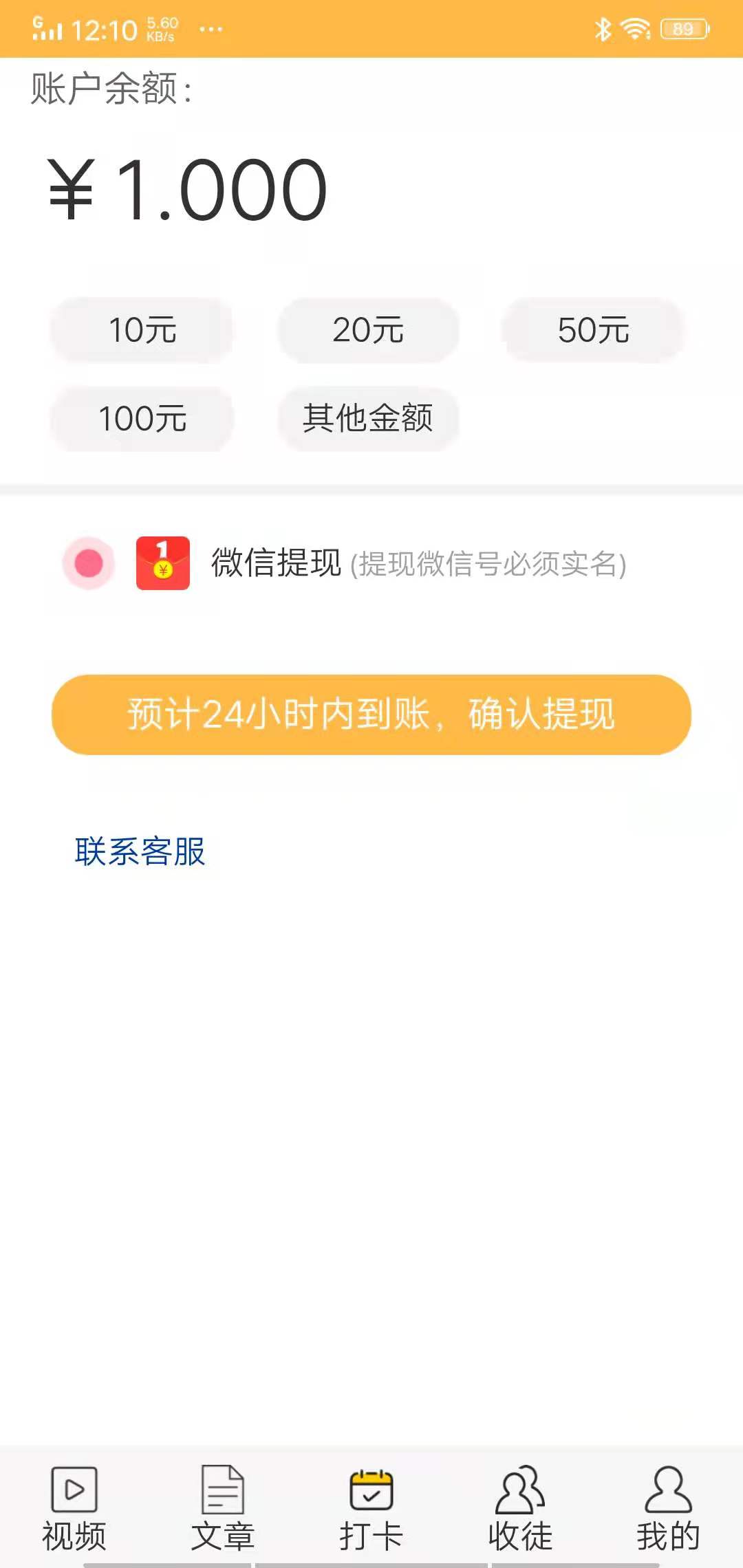Select the 100元 amount option

pos(142,420)
